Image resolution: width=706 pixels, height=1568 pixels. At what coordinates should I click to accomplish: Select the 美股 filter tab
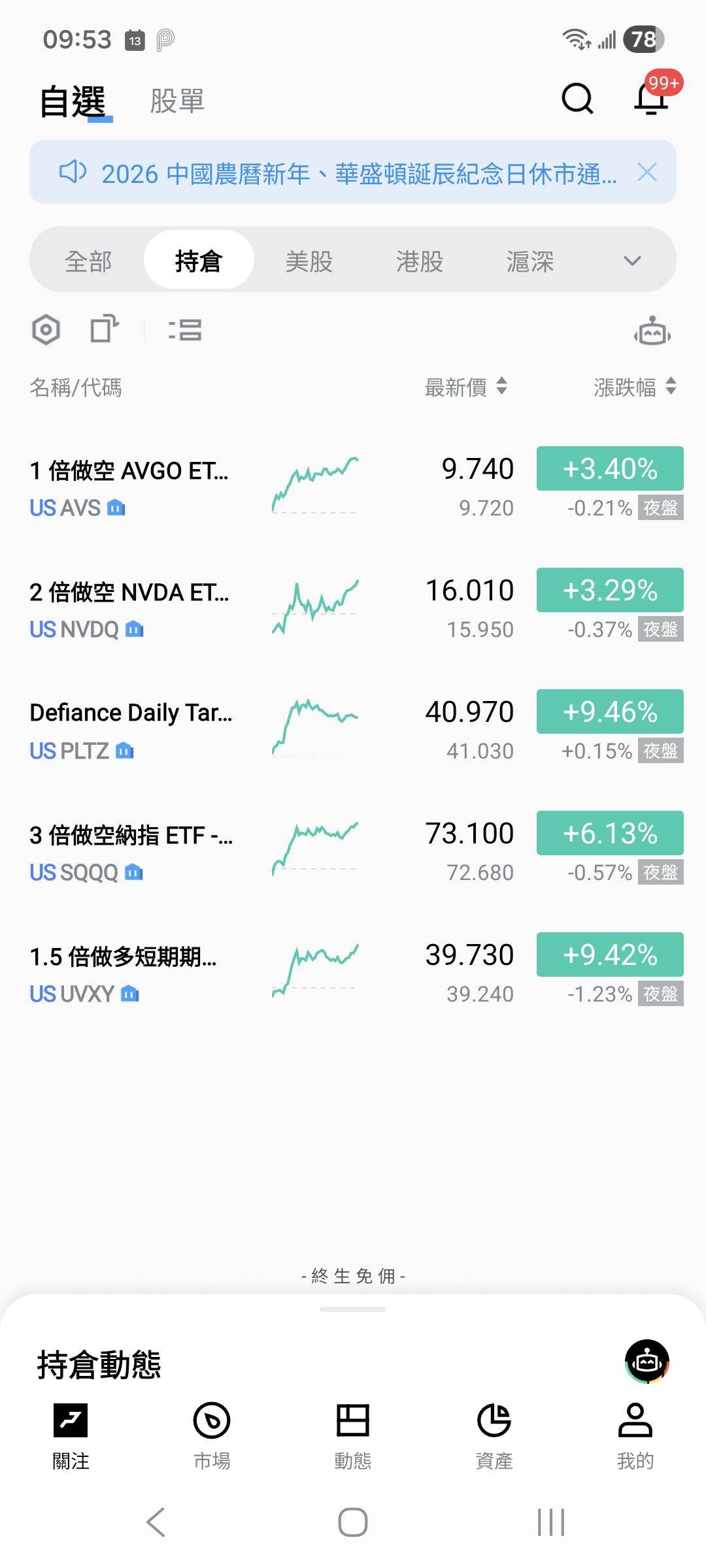[309, 261]
